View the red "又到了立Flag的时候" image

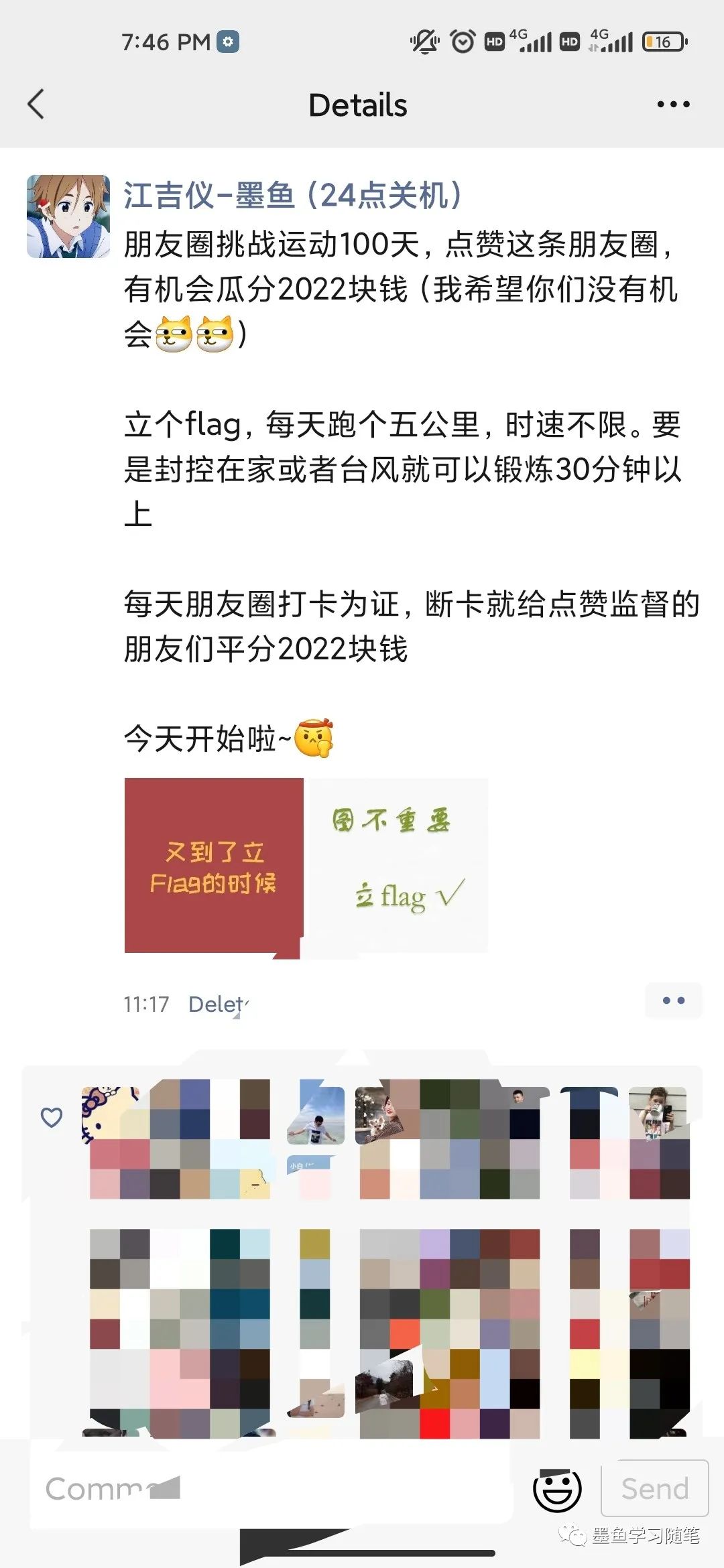(214, 865)
